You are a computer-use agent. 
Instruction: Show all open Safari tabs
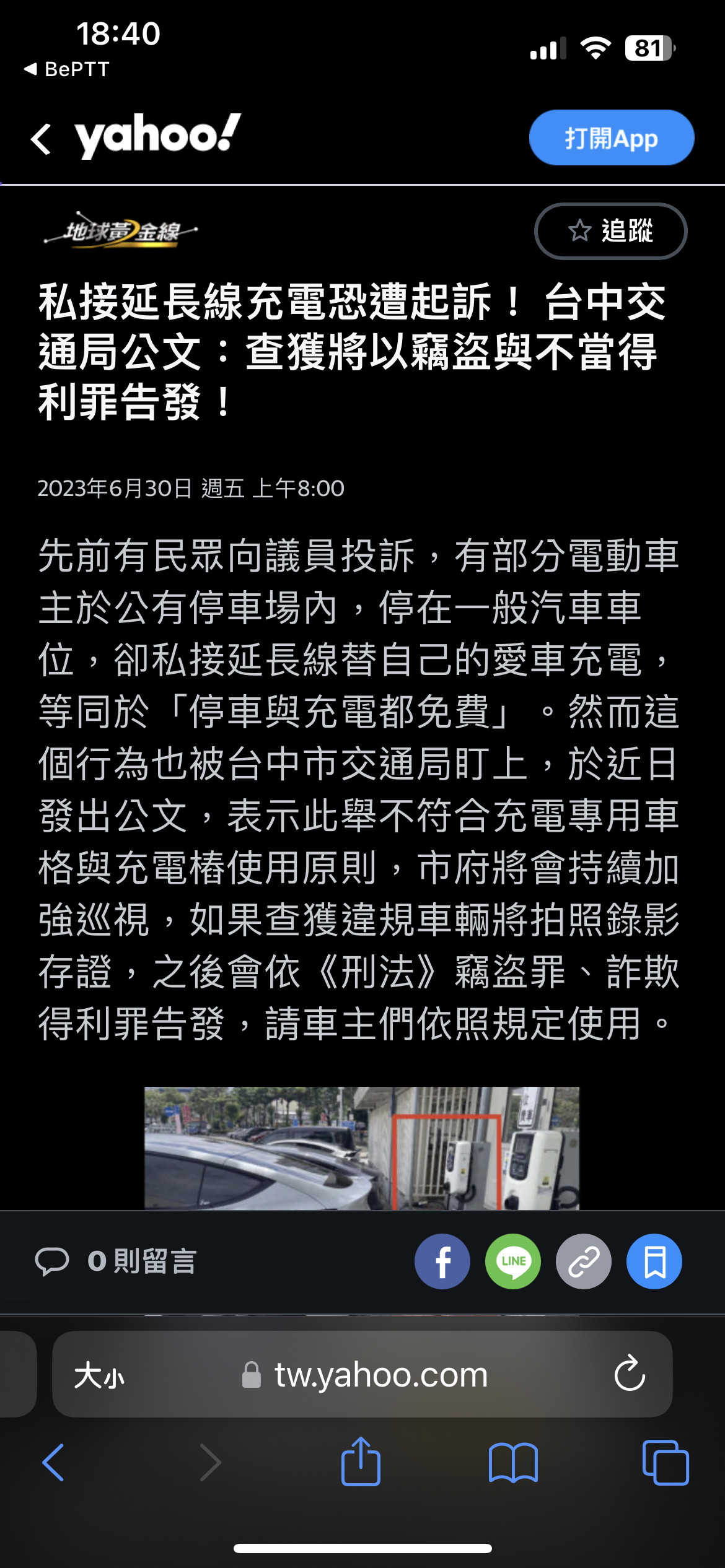pos(666,1463)
